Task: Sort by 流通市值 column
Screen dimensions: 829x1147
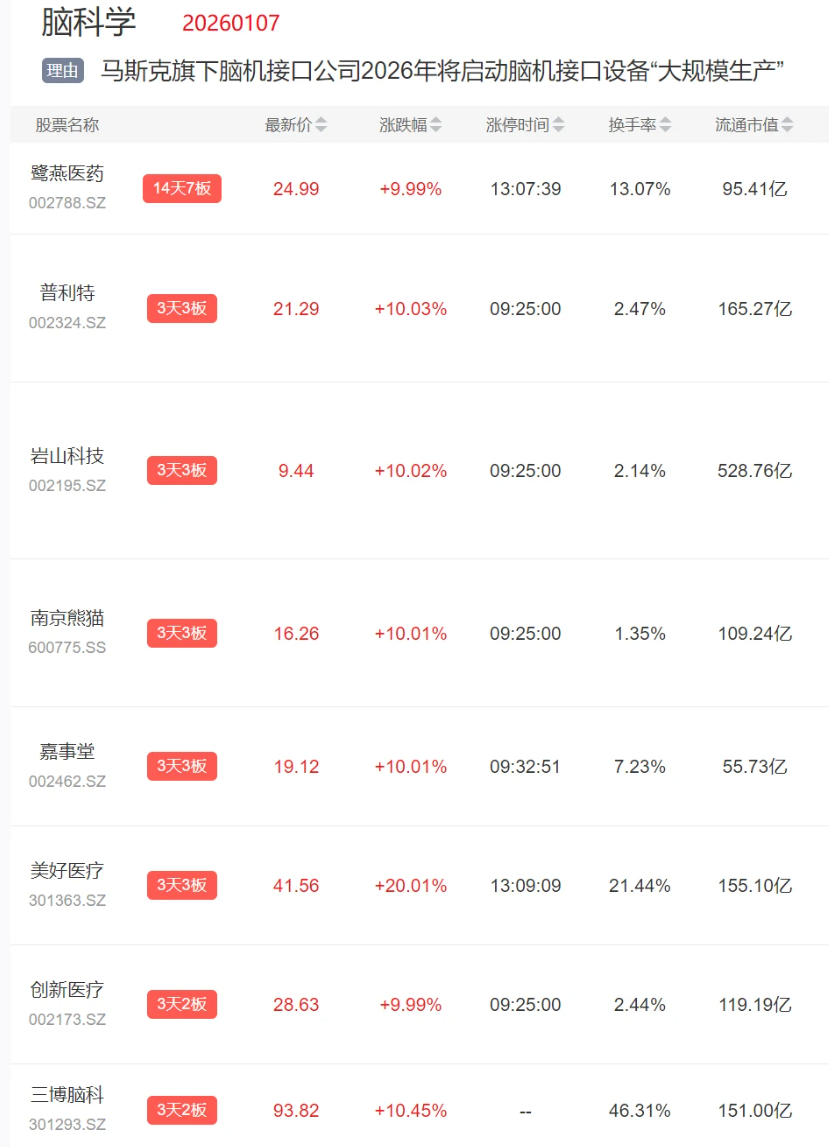Action: [754, 125]
